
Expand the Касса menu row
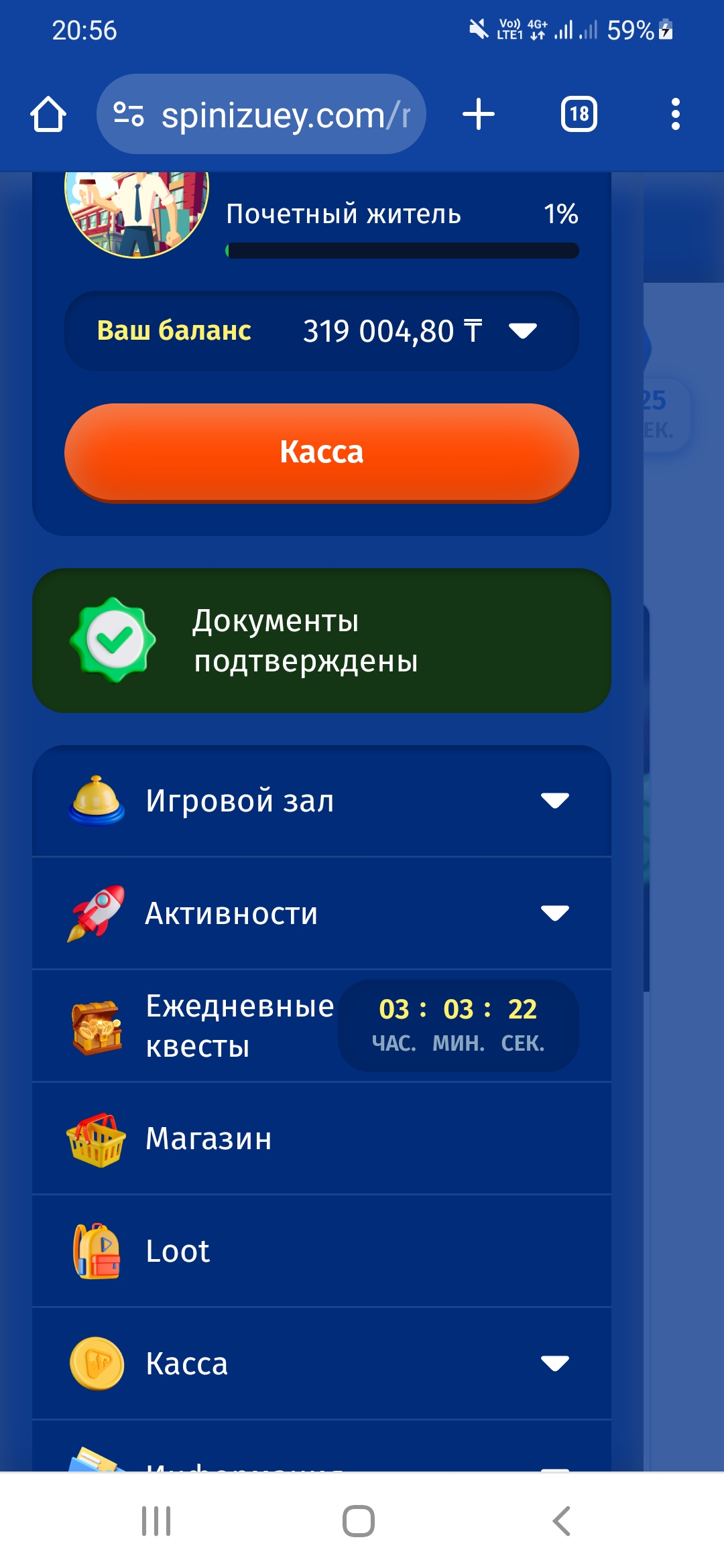[x=322, y=1364]
